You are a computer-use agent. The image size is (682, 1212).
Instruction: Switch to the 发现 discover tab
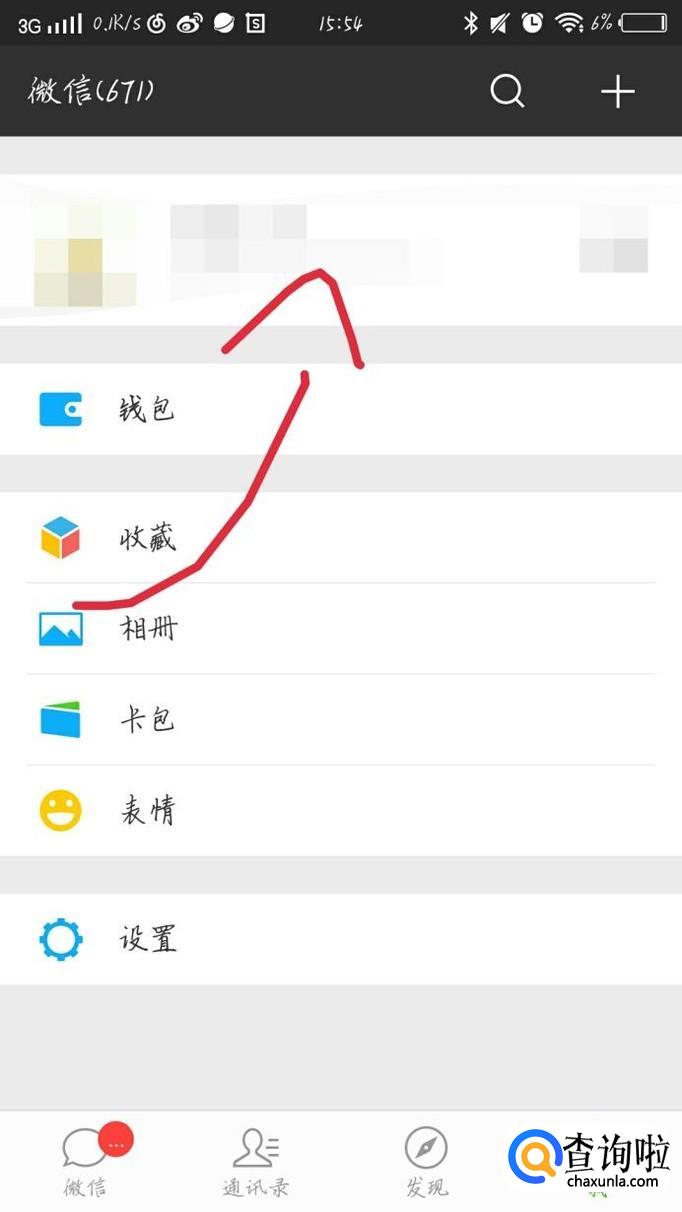(426, 1162)
